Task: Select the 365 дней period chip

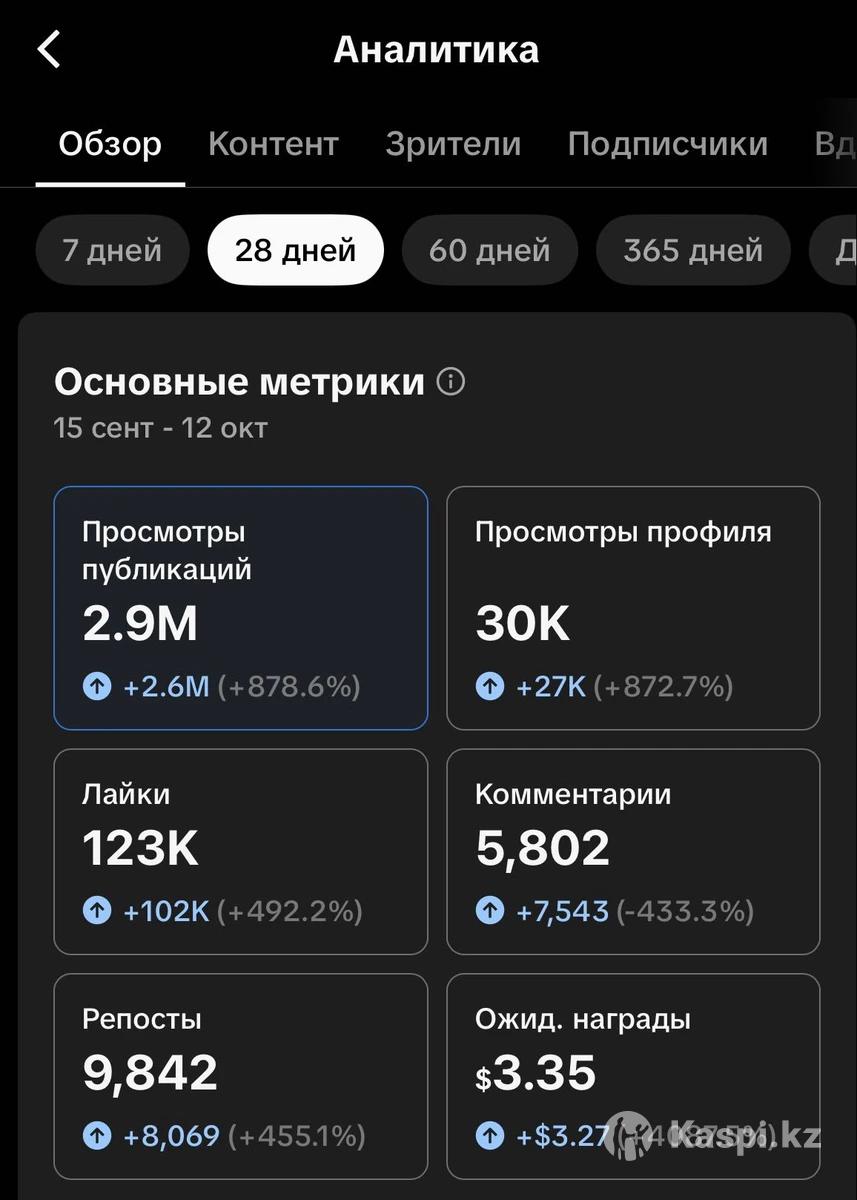Action: coord(693,250)
